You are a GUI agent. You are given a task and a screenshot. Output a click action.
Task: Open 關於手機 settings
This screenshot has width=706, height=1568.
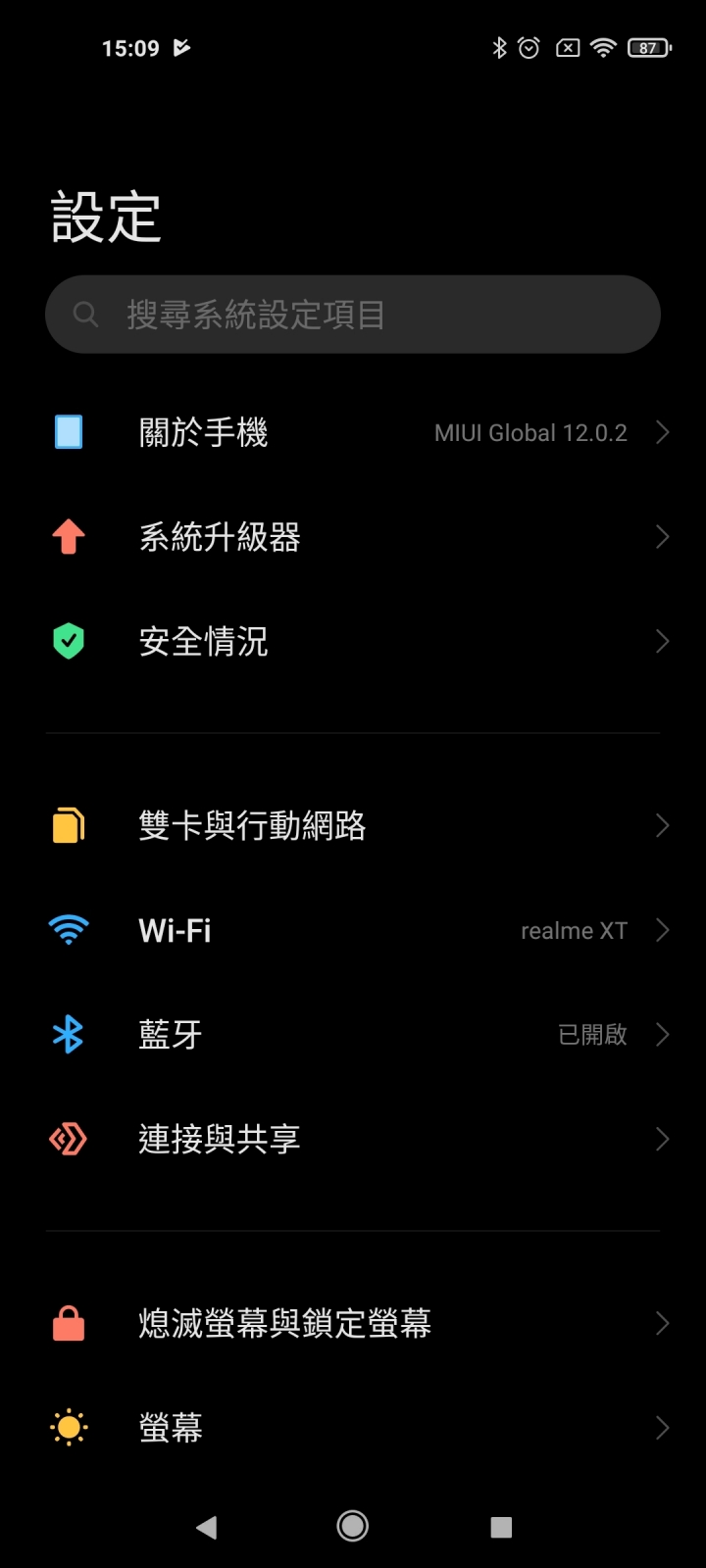tap(353, 432)
